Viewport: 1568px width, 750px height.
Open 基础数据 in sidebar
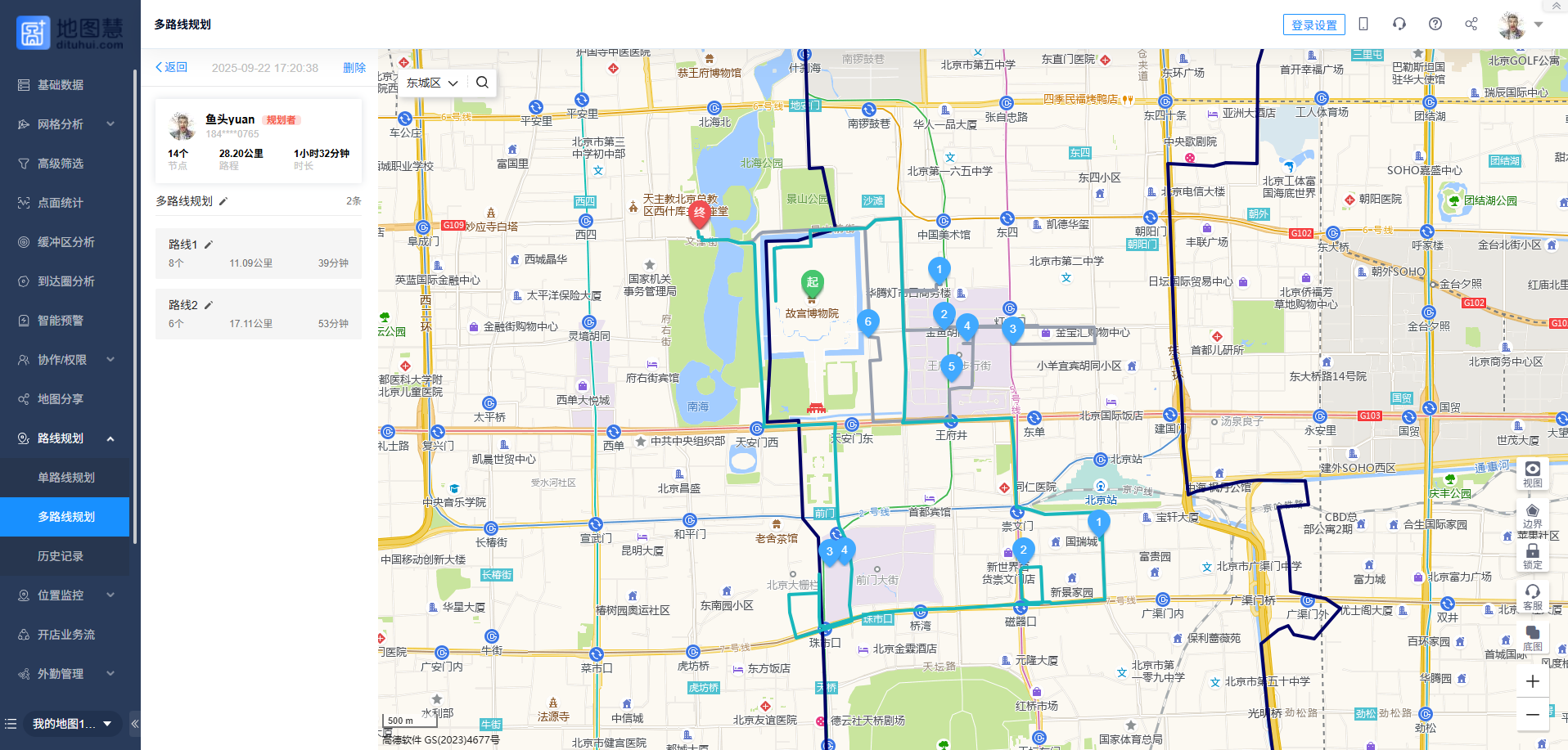[x=61, y=85]
